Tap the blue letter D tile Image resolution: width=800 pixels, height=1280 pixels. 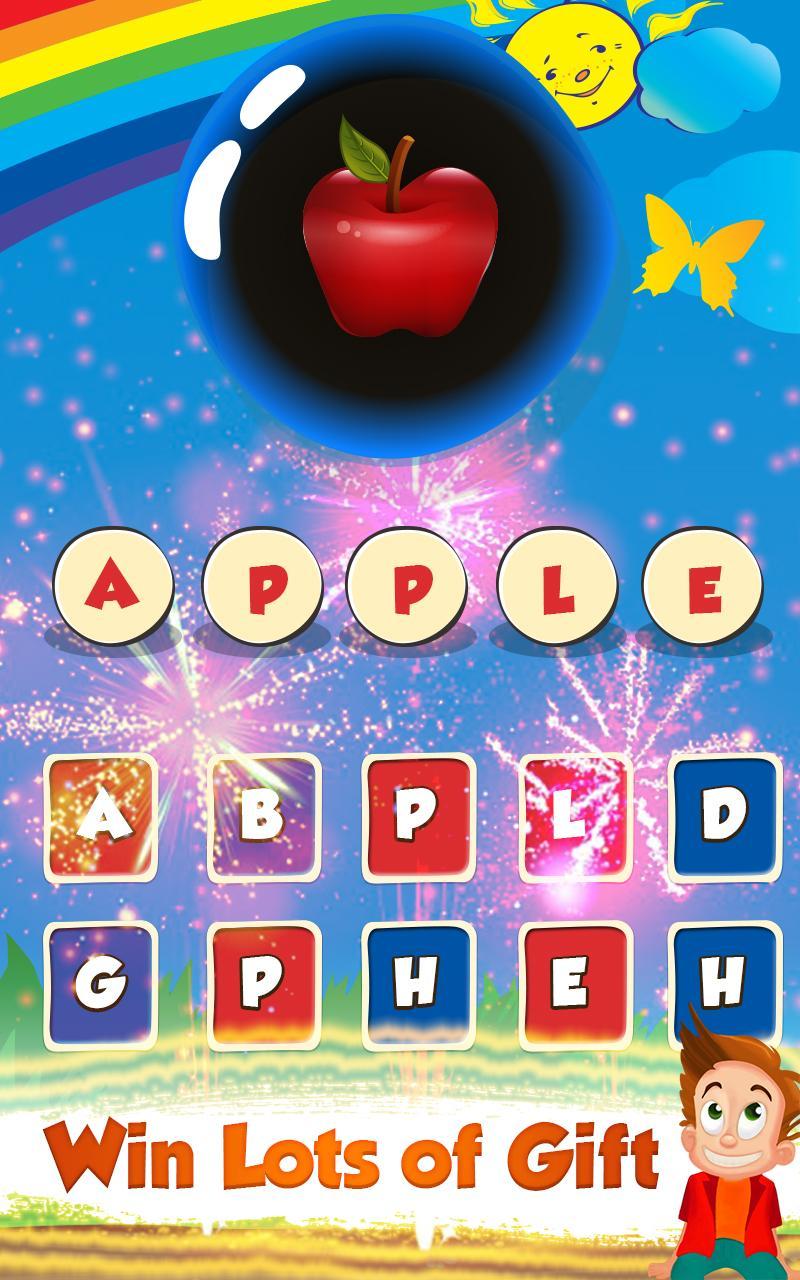[x=724, y=817]
